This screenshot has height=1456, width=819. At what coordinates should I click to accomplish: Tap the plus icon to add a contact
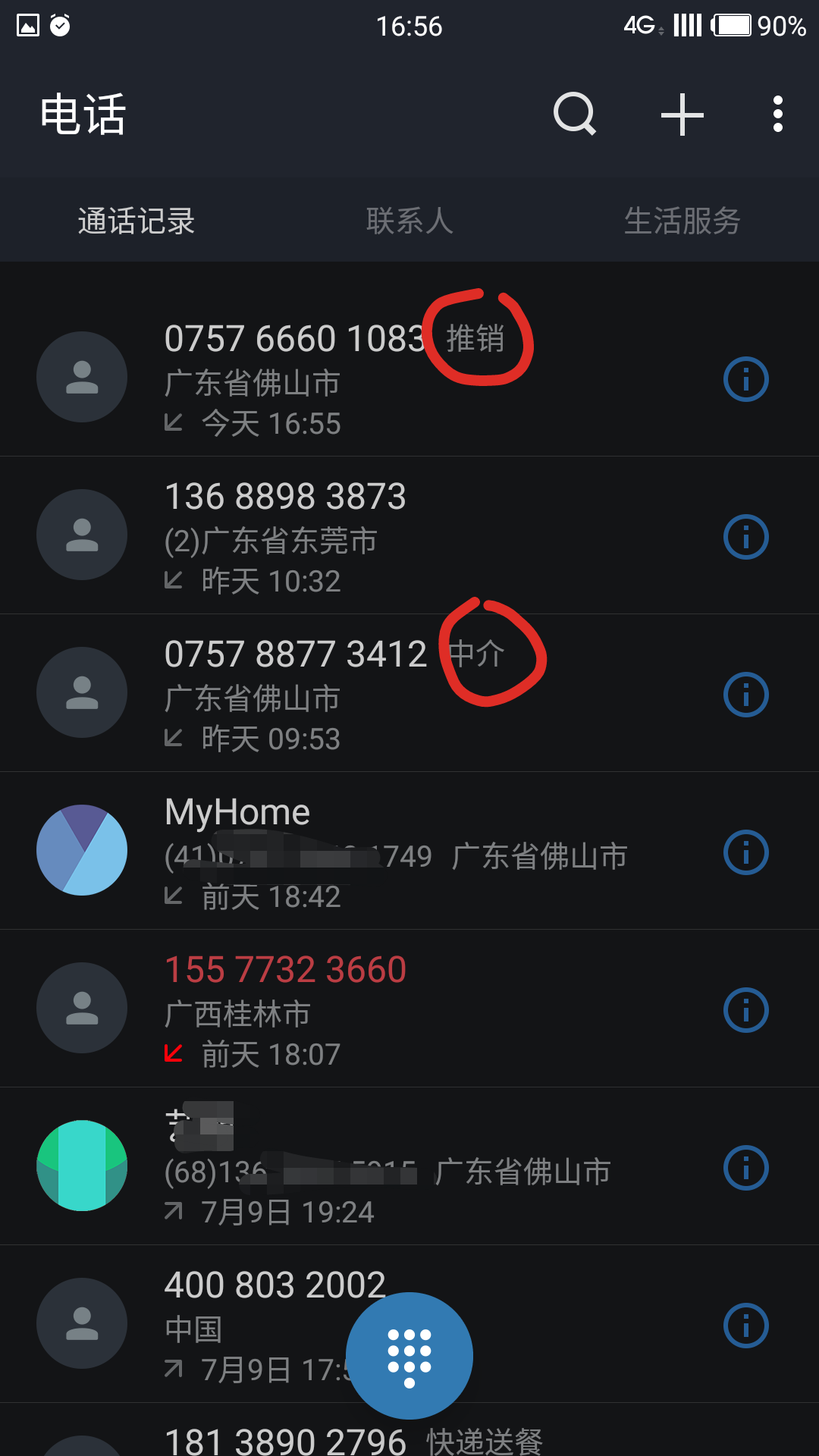682,115
